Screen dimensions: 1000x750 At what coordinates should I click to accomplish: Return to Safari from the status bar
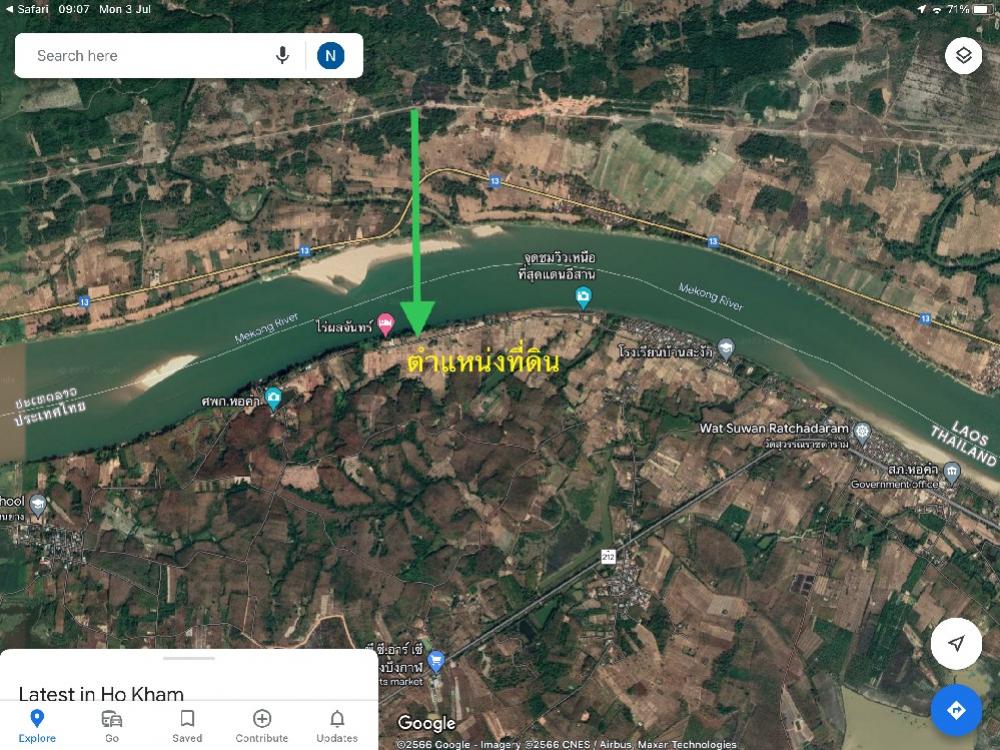tap(28, 8)
